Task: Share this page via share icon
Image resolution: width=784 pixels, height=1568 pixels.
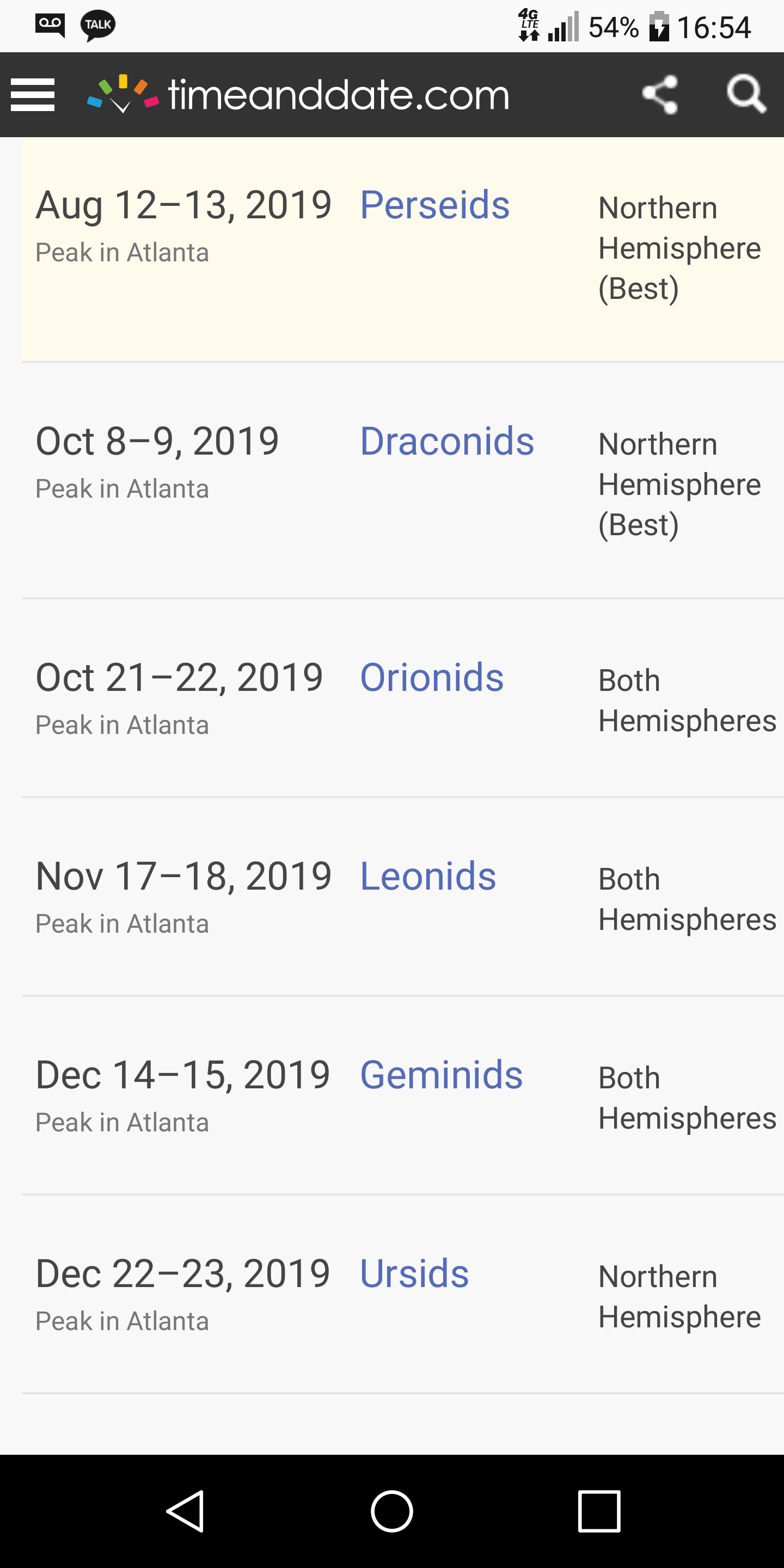Action: 660,94
